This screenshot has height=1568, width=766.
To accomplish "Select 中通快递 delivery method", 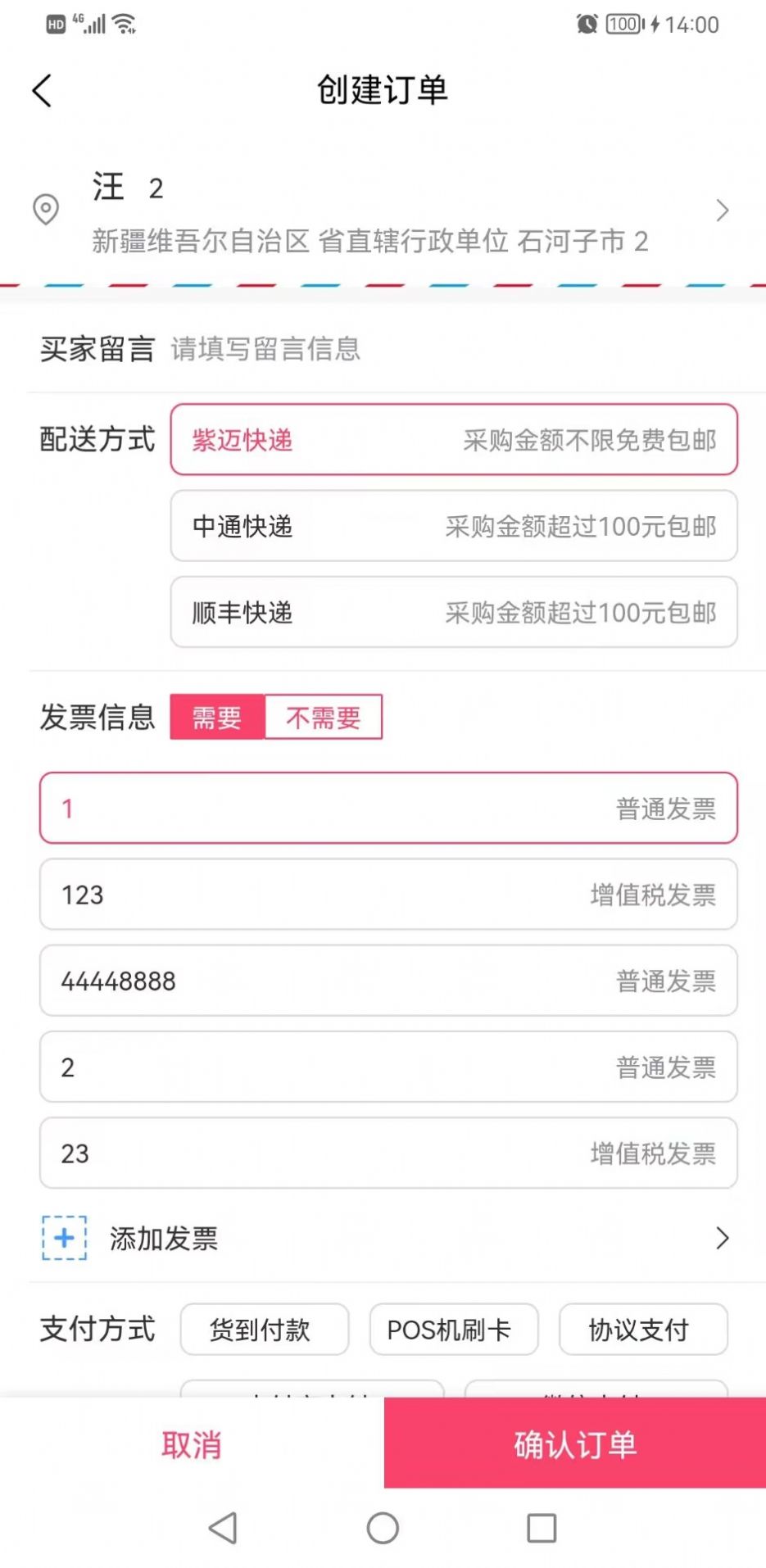I will (x=453, y=527).
